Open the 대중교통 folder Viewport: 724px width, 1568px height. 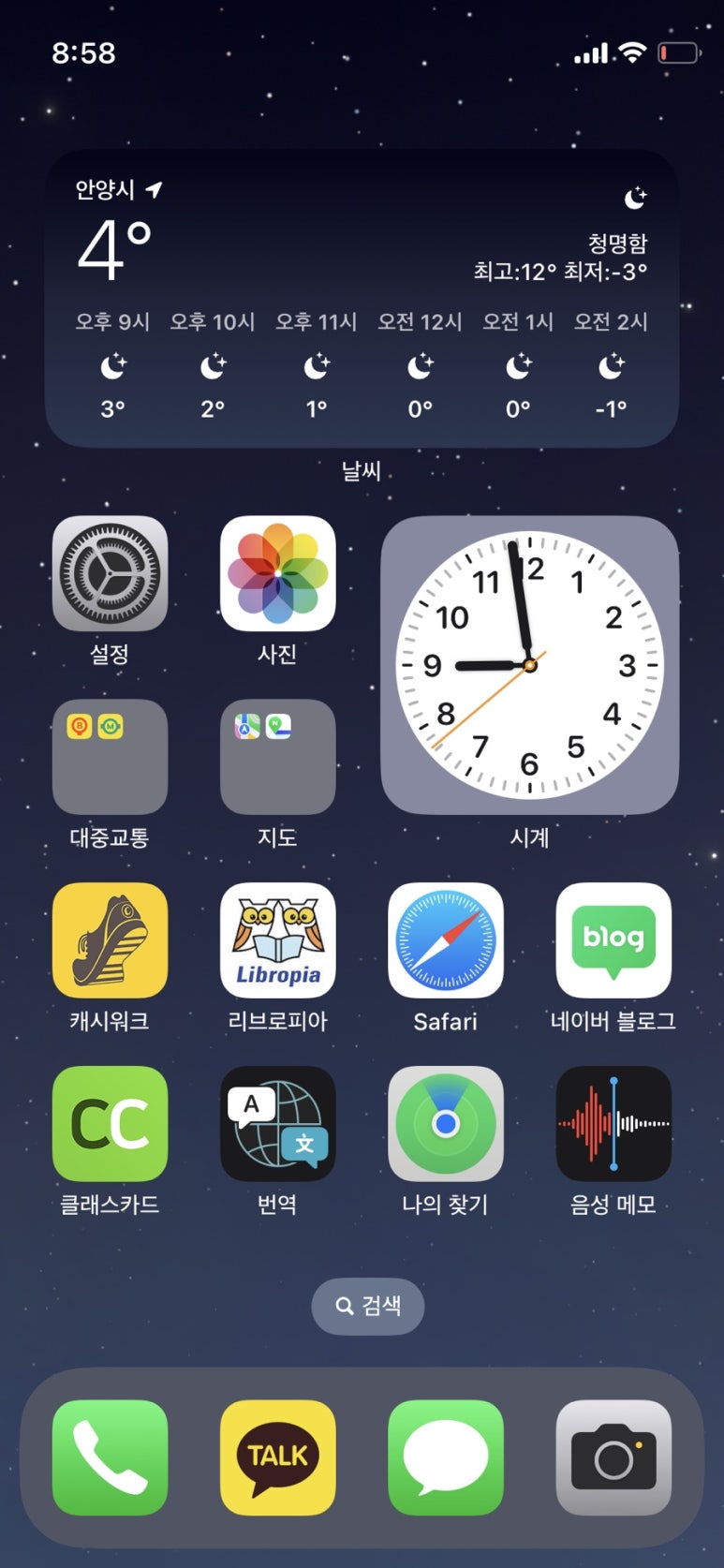coord(110,757)
